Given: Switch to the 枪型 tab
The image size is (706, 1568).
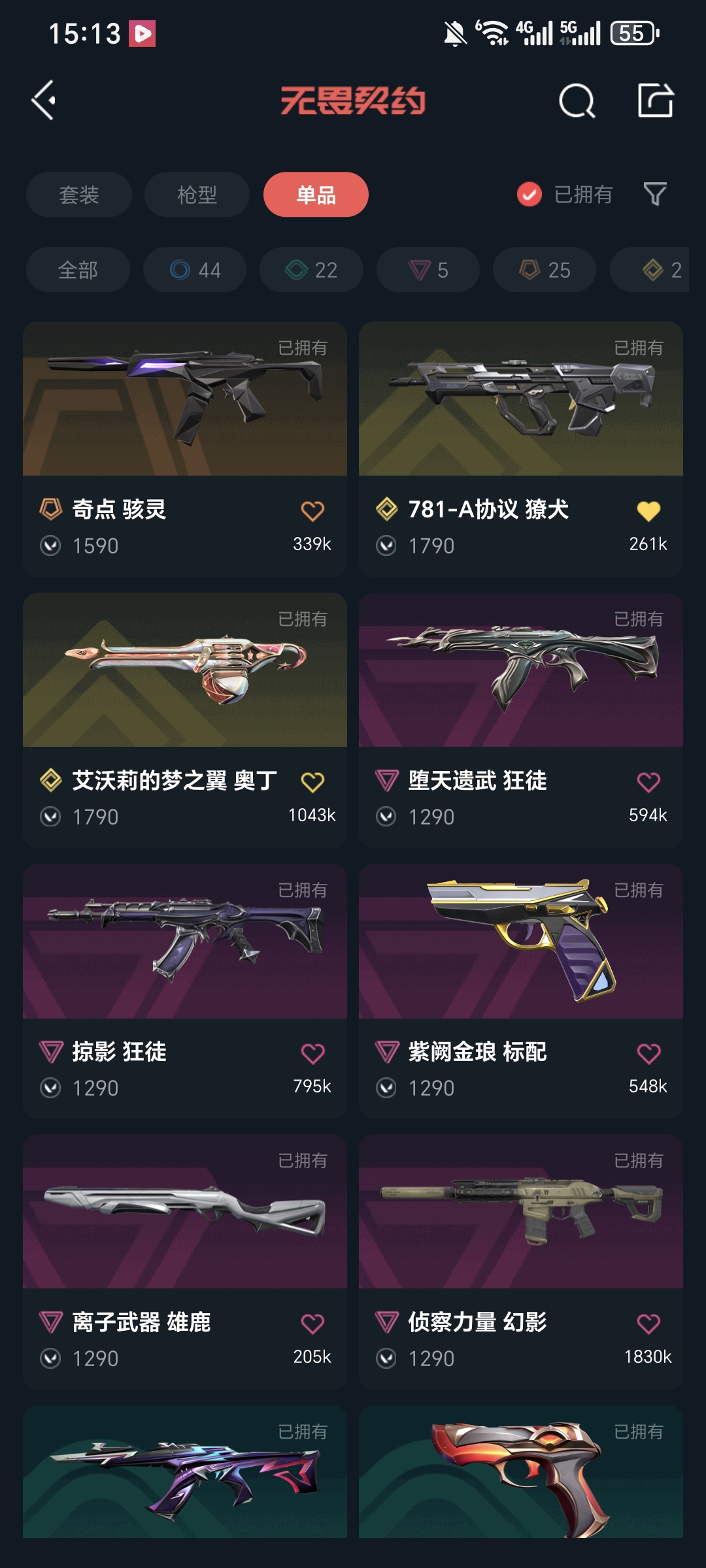Looking at the screenshot, I should tap(197, 195).
